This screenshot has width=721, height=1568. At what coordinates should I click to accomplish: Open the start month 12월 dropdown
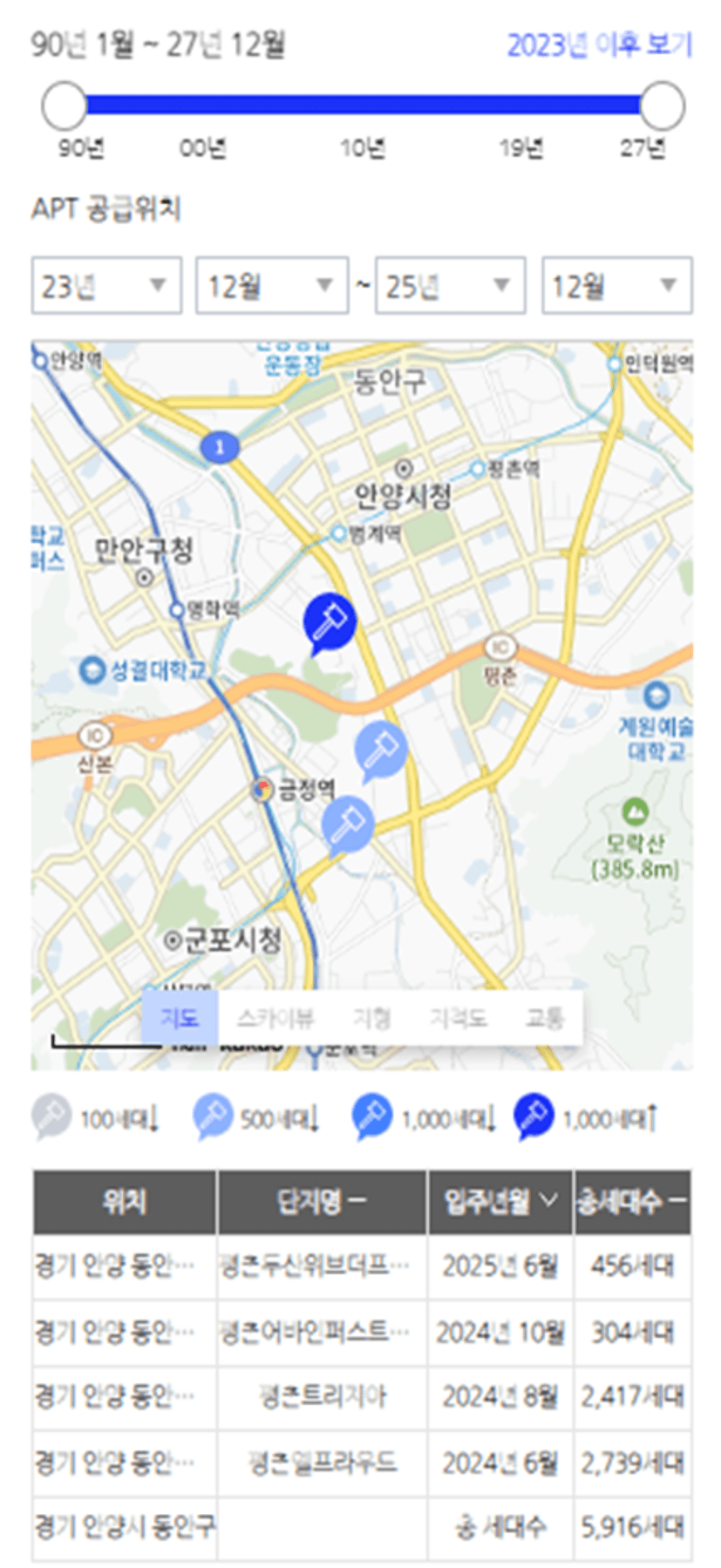pos(272,285)
